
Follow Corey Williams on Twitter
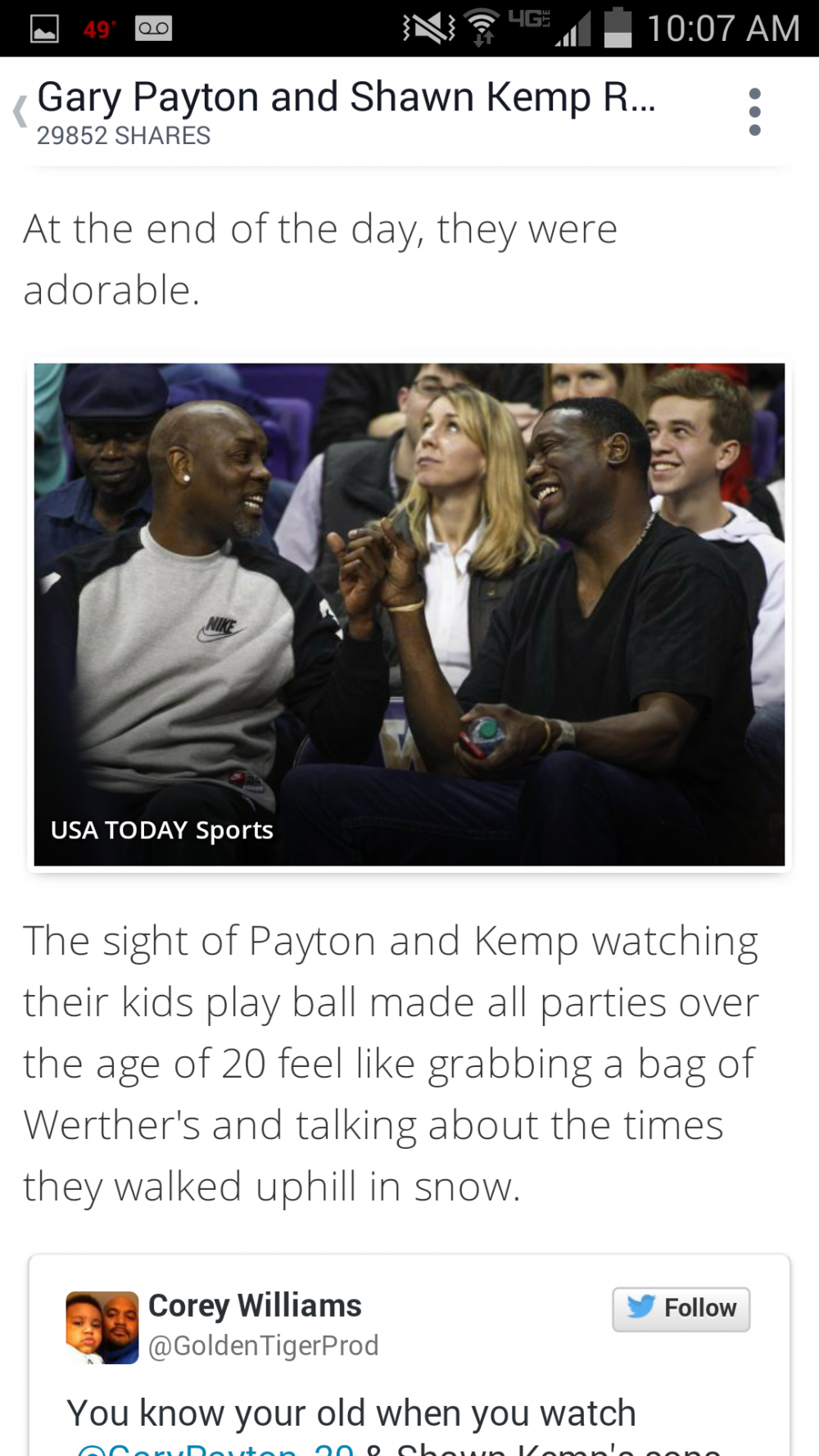(x=681, y=1308)
